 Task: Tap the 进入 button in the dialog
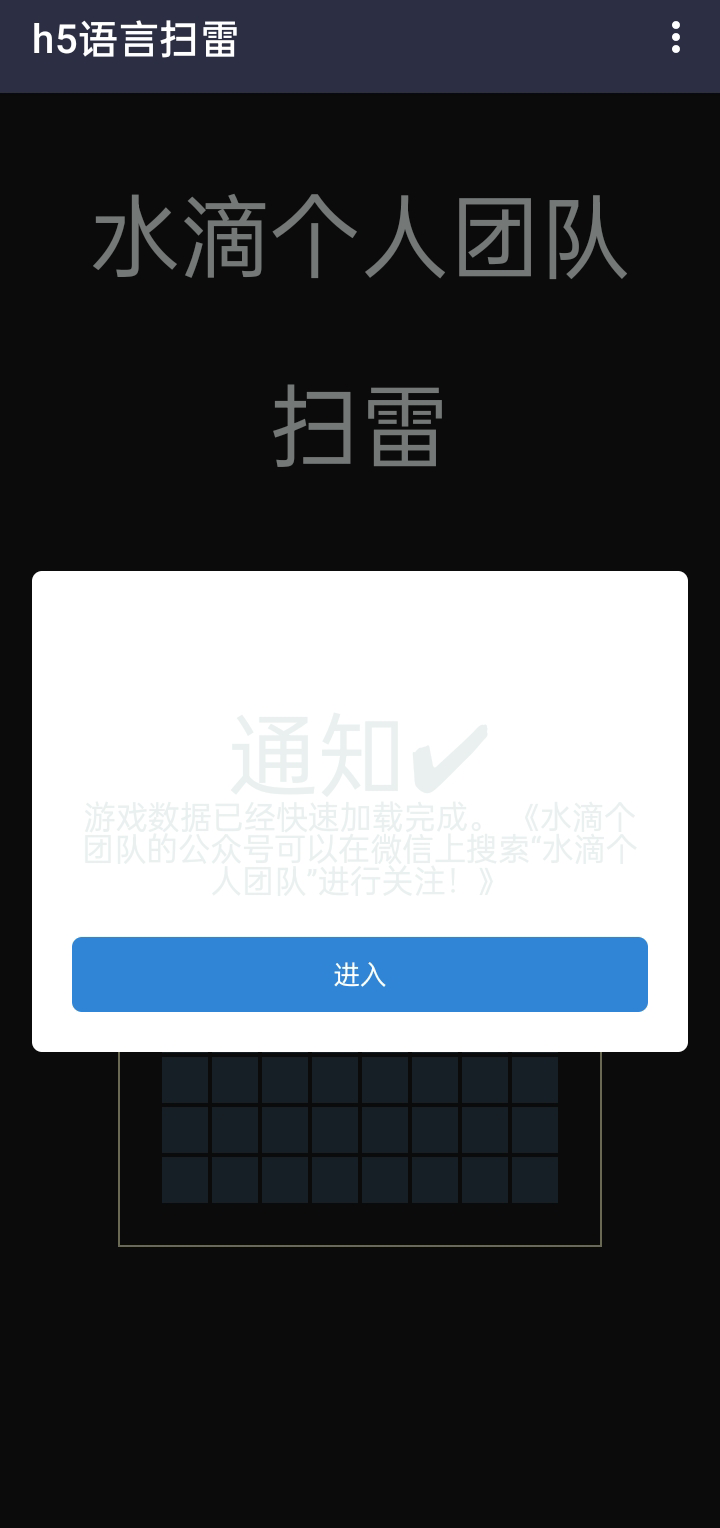pyautogui.click(x=360, y=974)
